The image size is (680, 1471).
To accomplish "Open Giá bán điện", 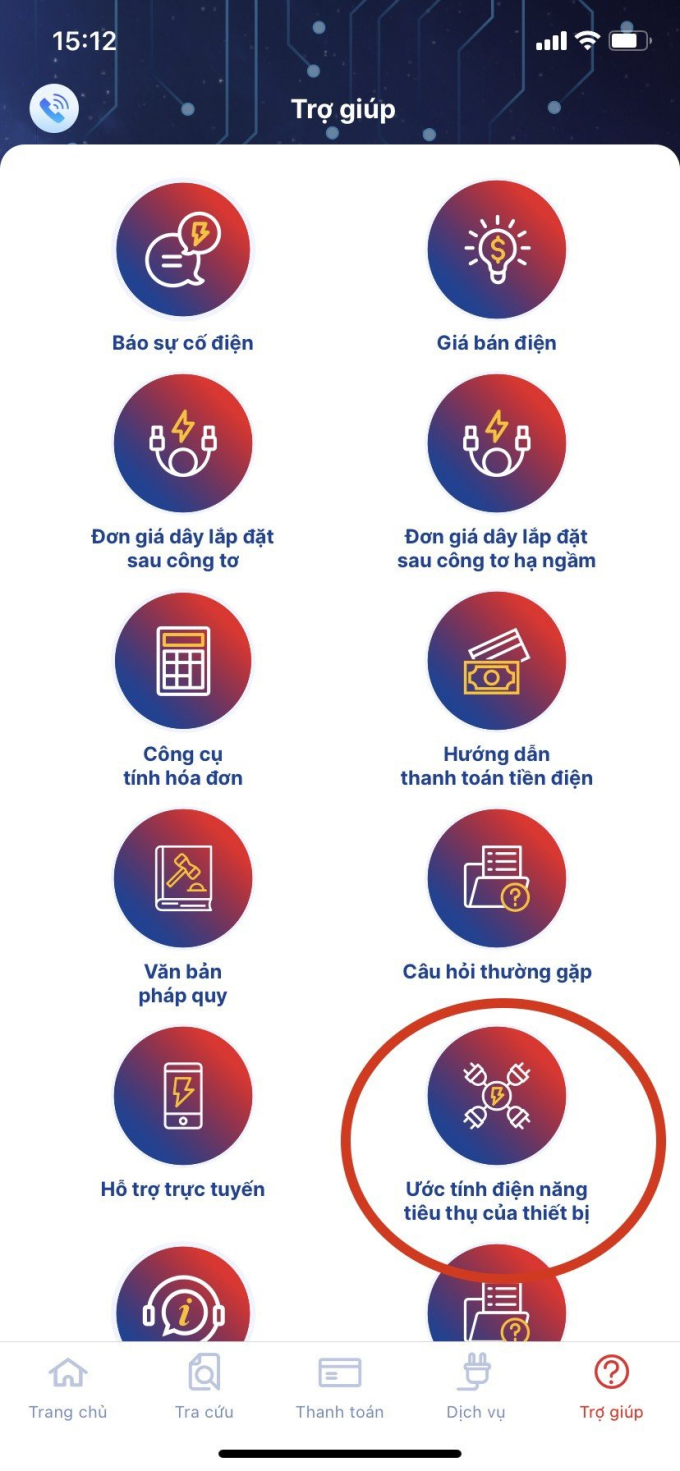I will pos(496,251).
